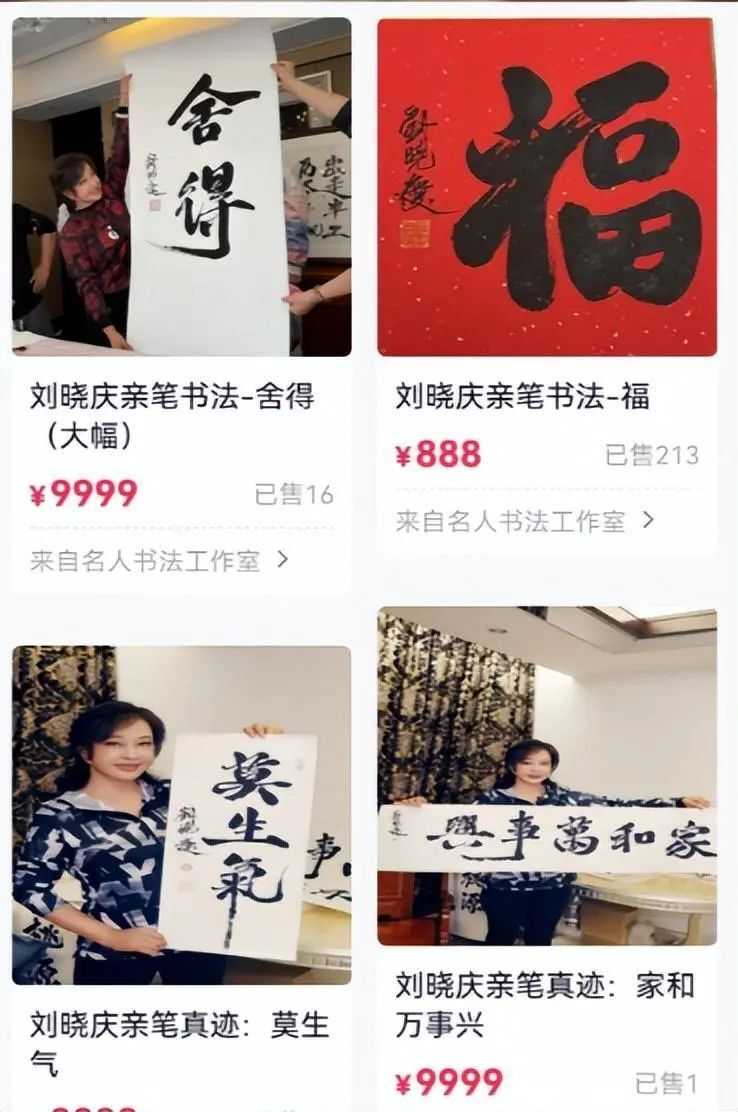The image size is (738, 1112).
Task: Open the 舍得（大幅） calligraphy product card
Action: [x=181, y=188]
